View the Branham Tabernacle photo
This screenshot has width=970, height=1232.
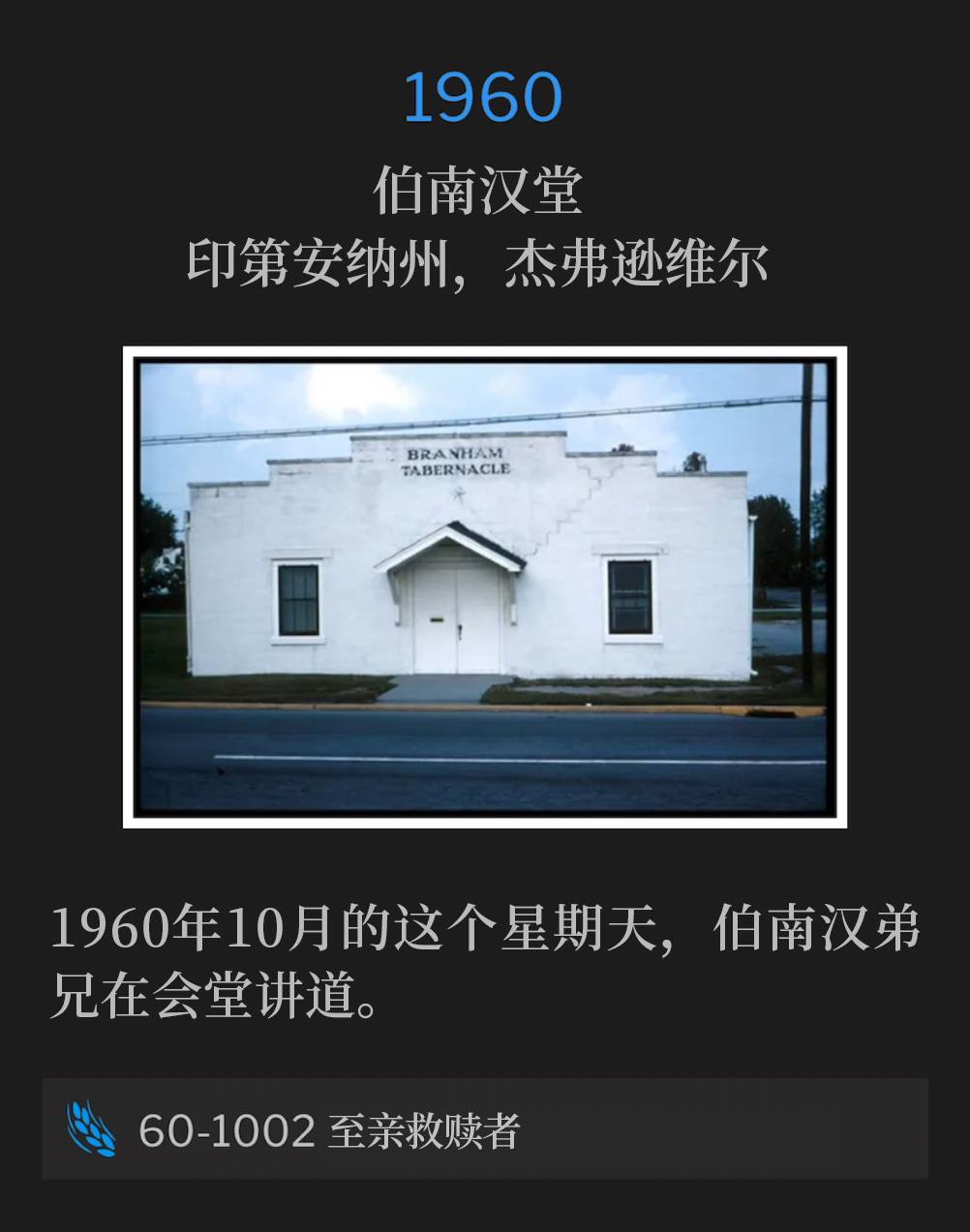click(x=484, y=586)
